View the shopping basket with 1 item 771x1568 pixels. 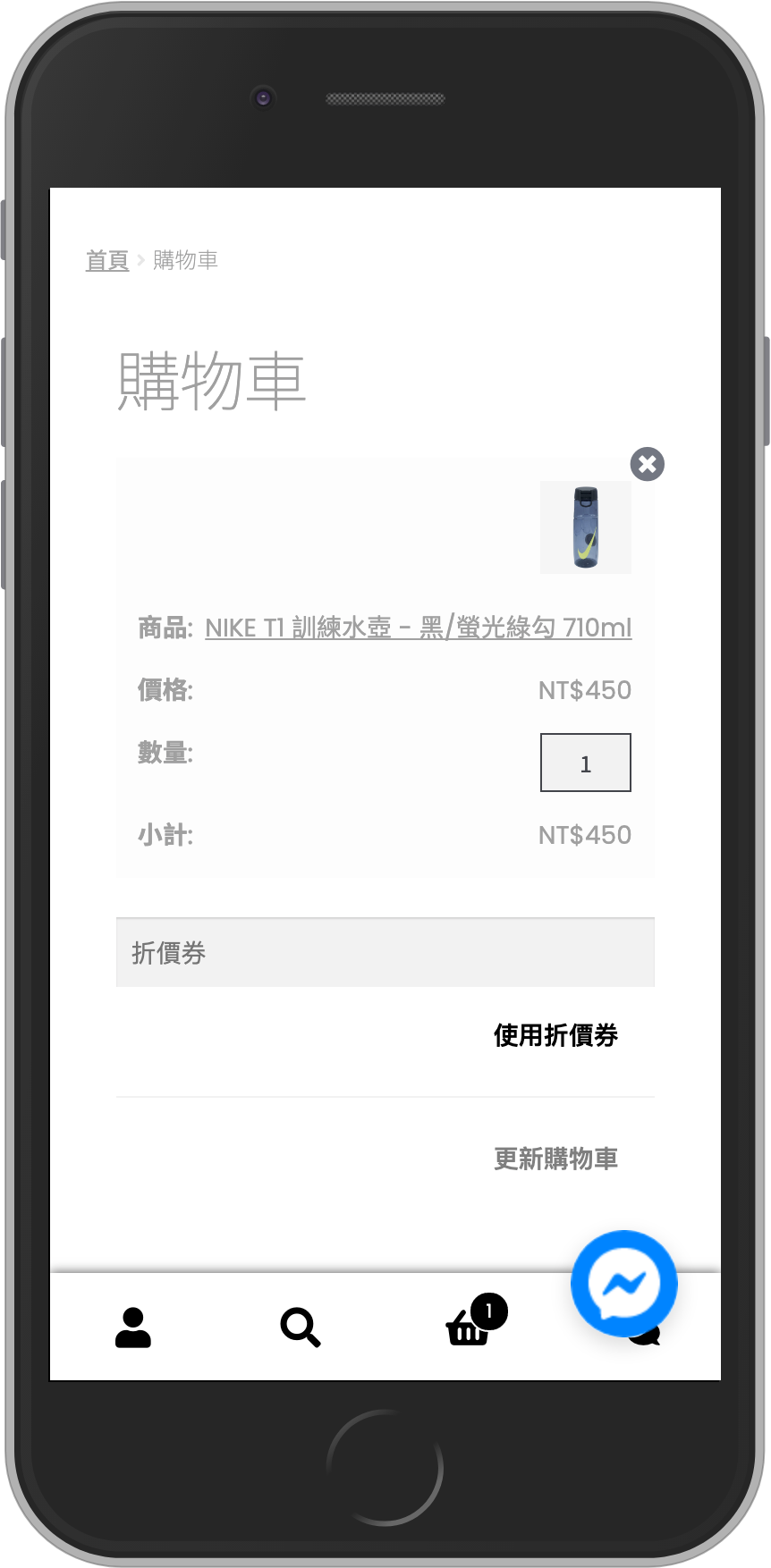468,1328
